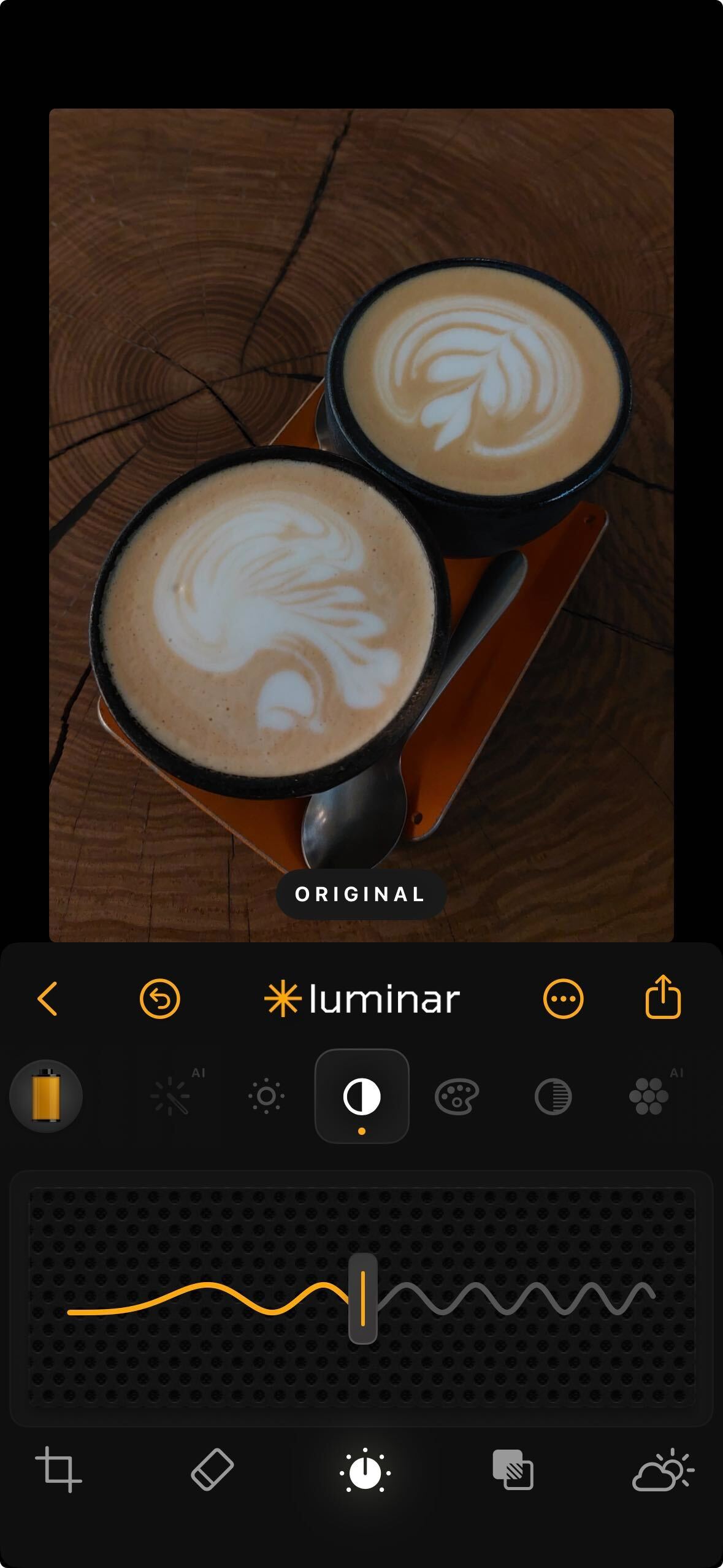Switch to the layers overlay tab
This screenshot has height=1568, width=723.
pos(513,1470)
